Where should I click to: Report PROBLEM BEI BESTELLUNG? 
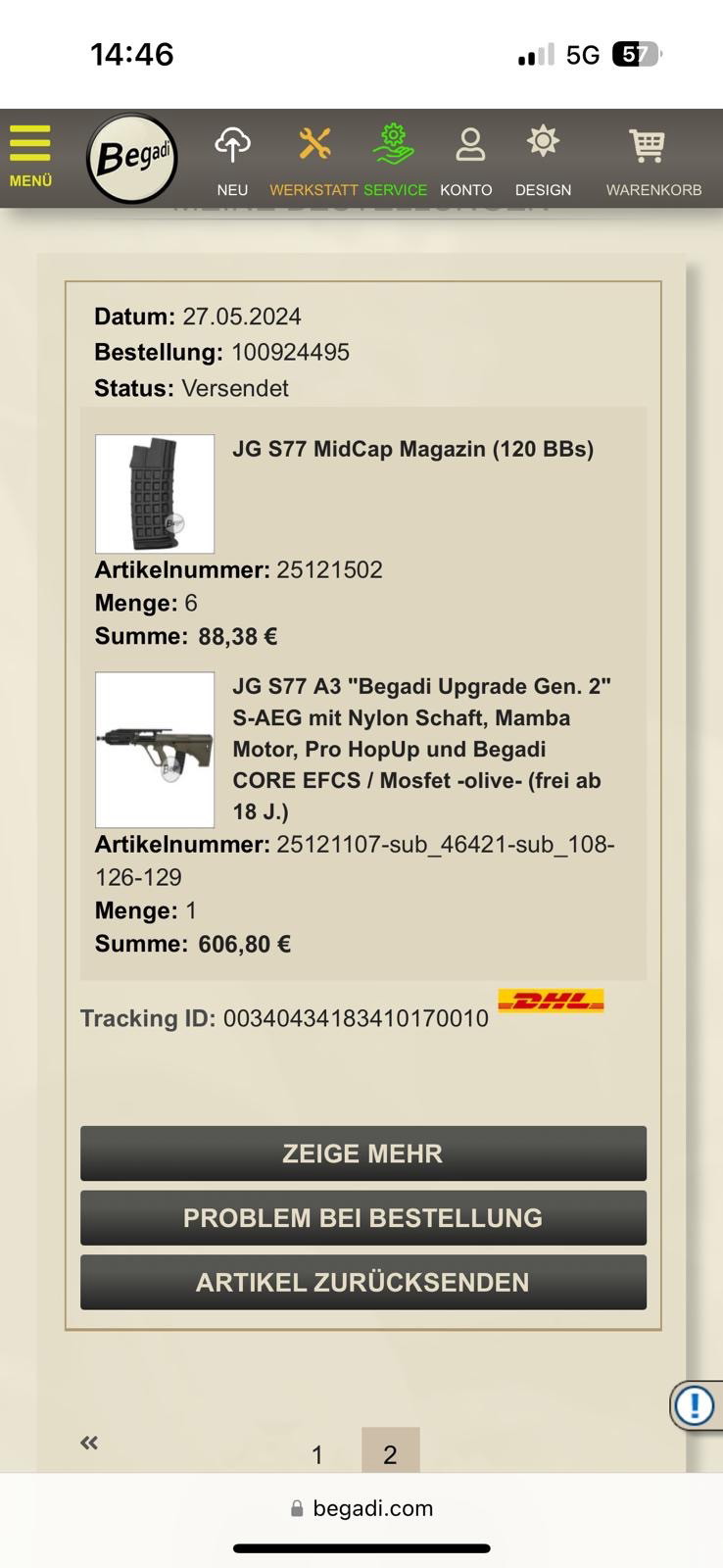pos(363,1218)
